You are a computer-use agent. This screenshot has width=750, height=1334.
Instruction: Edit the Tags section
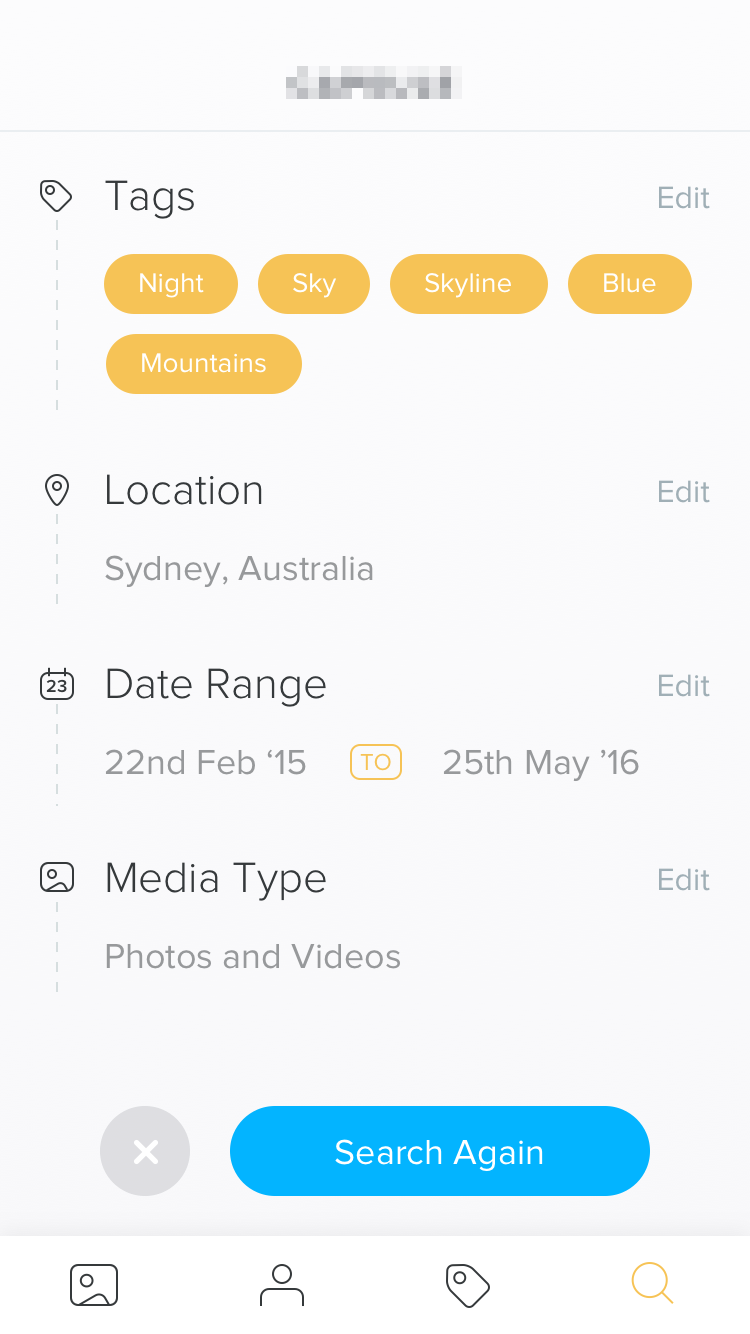click(683, 198)
